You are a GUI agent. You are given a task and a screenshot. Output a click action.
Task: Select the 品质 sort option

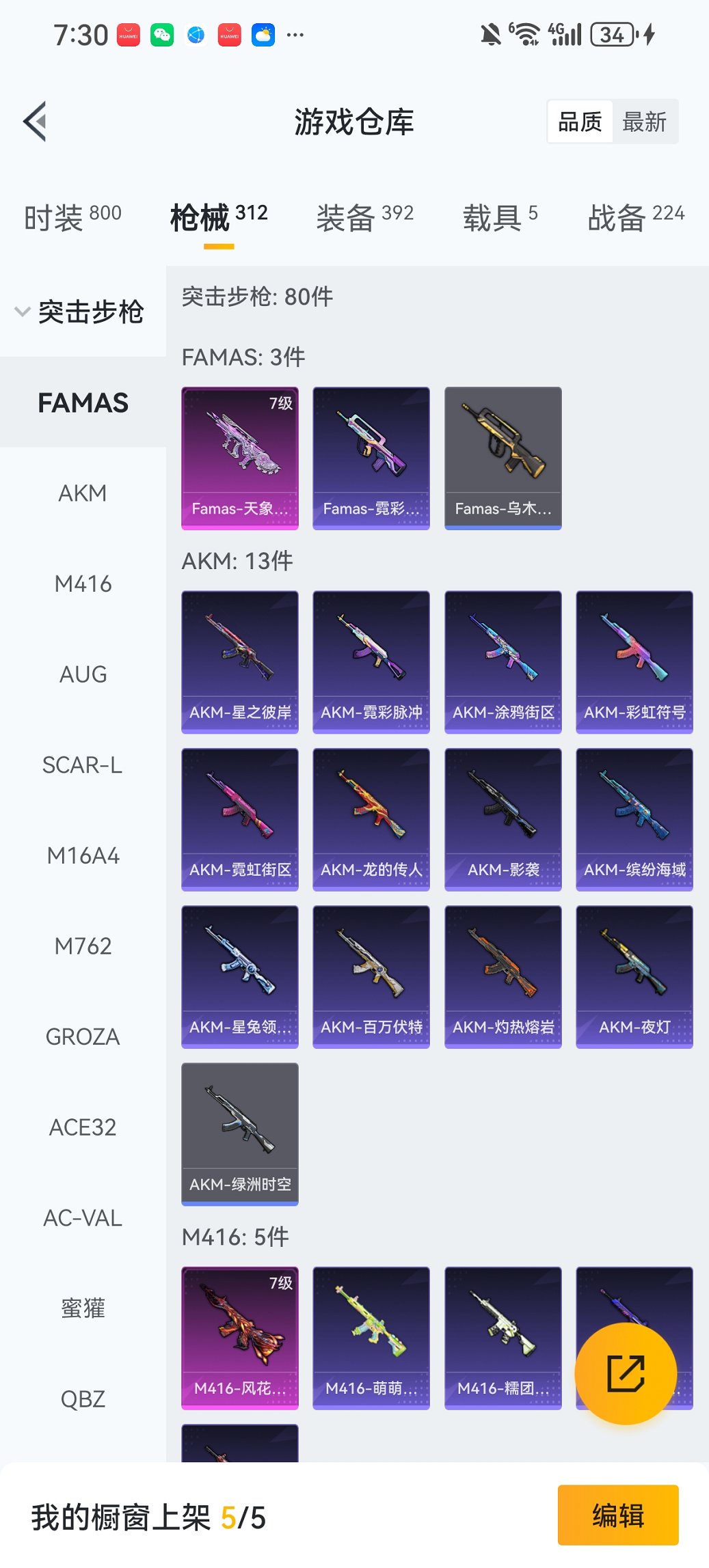[580, 122]
